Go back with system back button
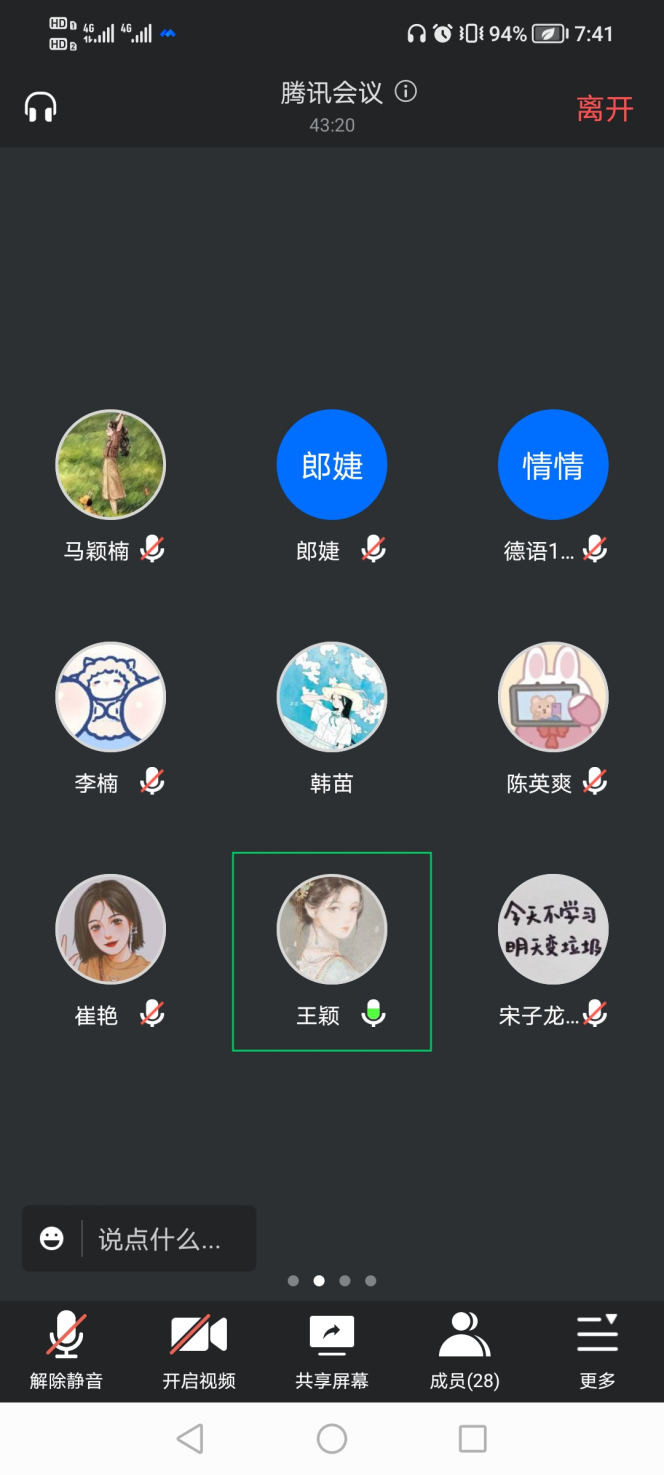Image resolution: width=664 pixels, height=1475 pixels. 190,1439
